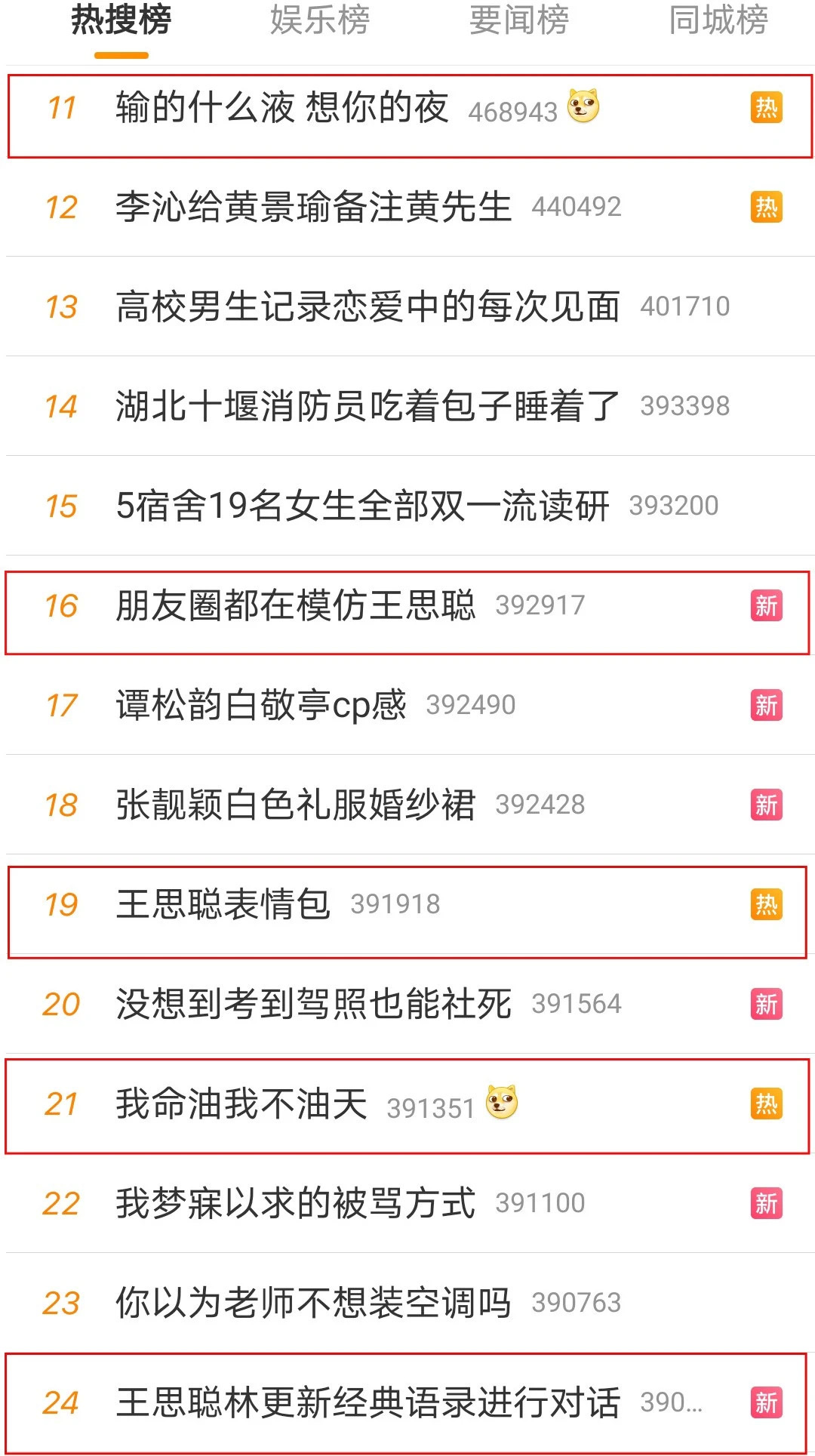Screen dimensions: 815x1456
Task: Switch to the 要闻榜 tab
Action: pos(518,21)
